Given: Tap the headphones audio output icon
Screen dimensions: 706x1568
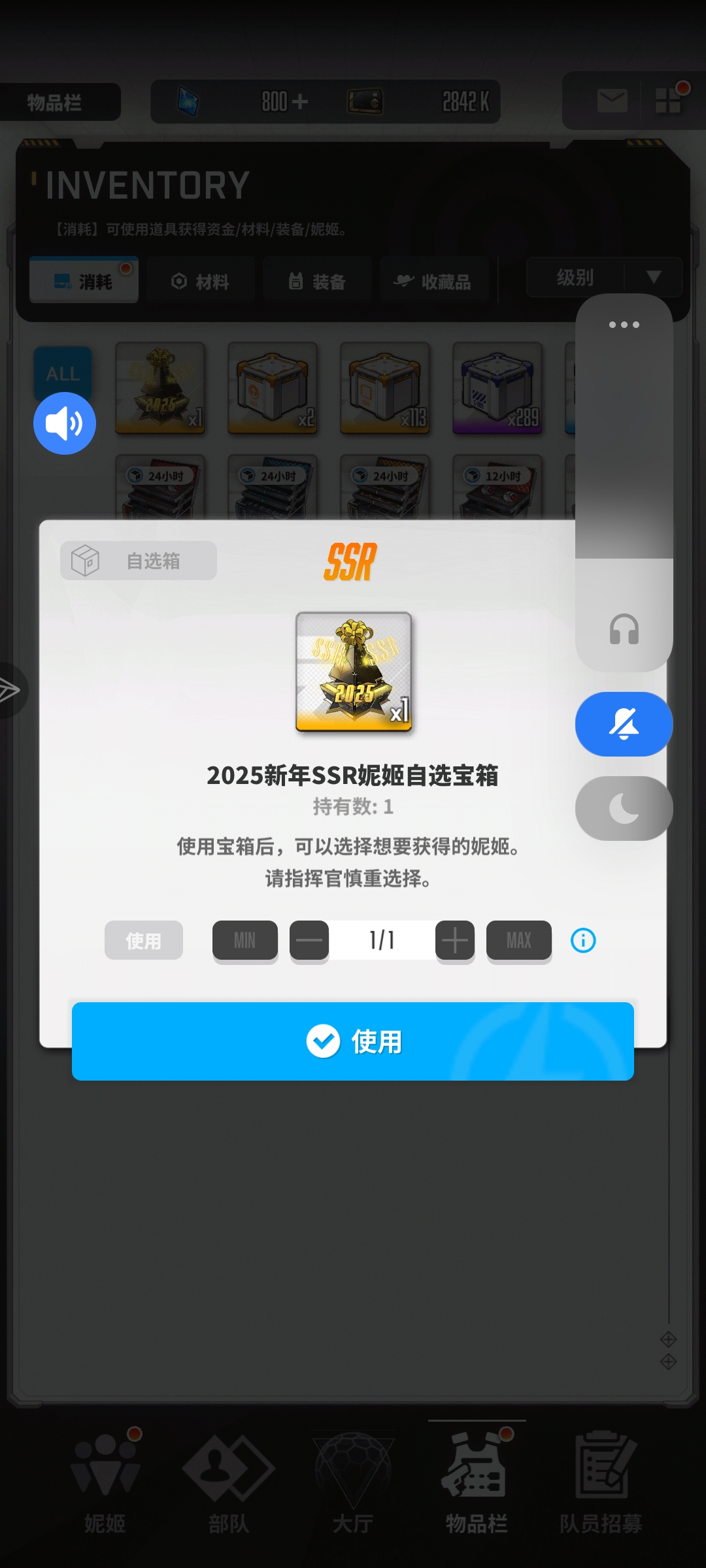Looking at the screenshot, I should point(624,630).
